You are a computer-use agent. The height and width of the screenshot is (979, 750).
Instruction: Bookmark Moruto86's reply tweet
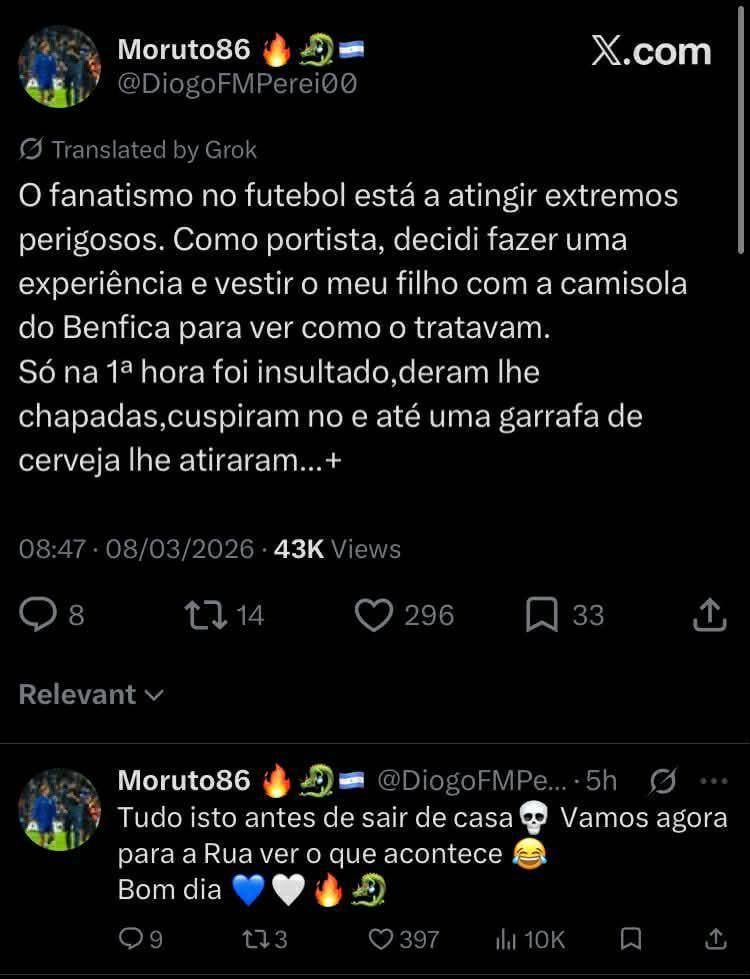pyautogui.click(x=631, y=939)
